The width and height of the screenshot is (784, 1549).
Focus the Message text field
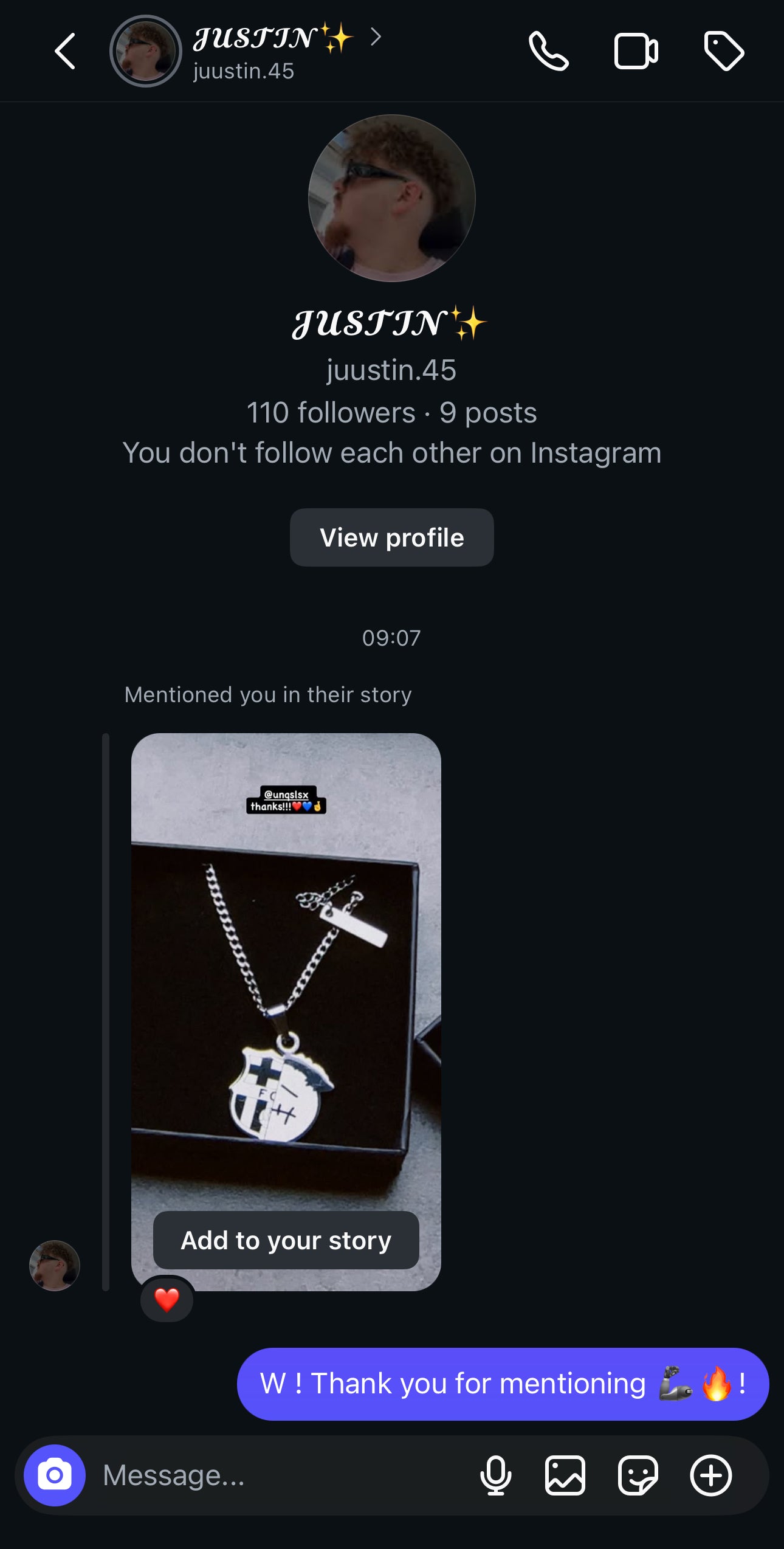click(x=273, y=1475)
